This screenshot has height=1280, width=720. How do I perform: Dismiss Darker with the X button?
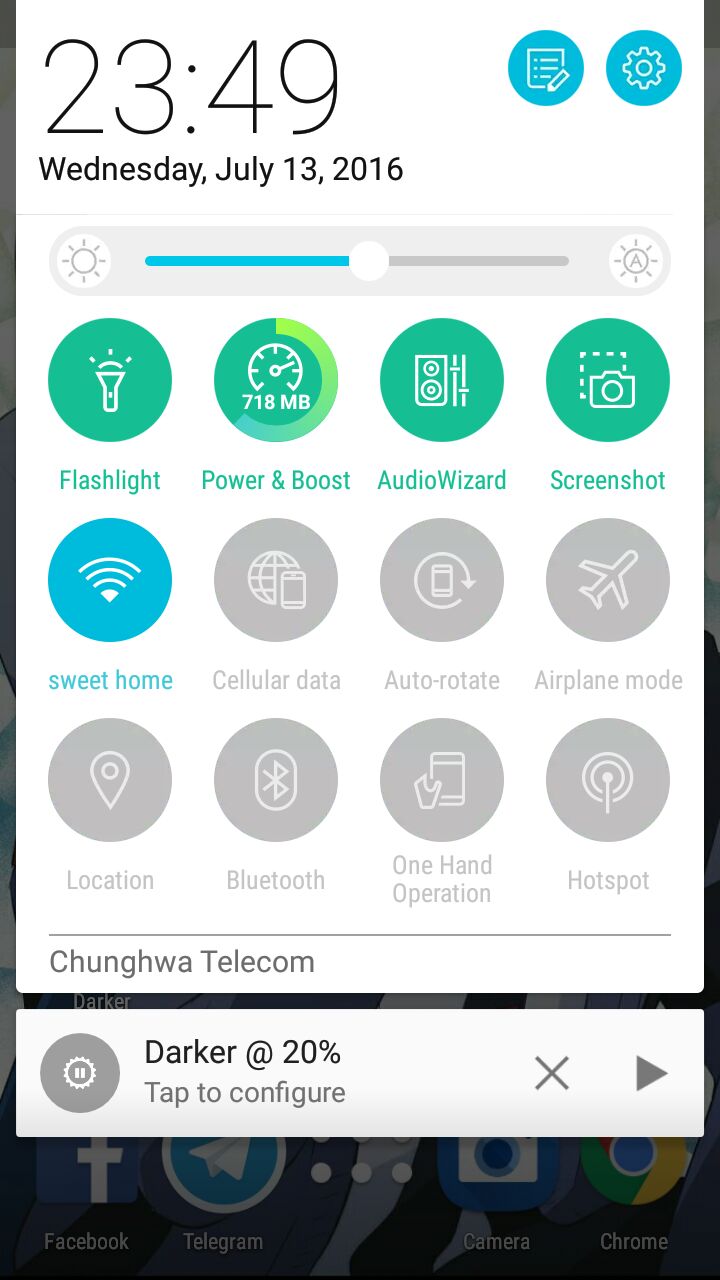tap(551, 1073)
